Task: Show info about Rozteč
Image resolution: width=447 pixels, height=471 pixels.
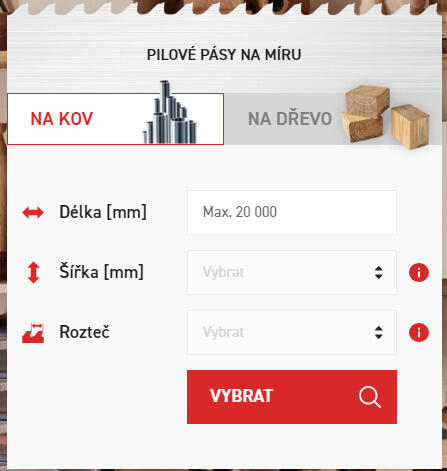Action: click(x=419, y=332)
